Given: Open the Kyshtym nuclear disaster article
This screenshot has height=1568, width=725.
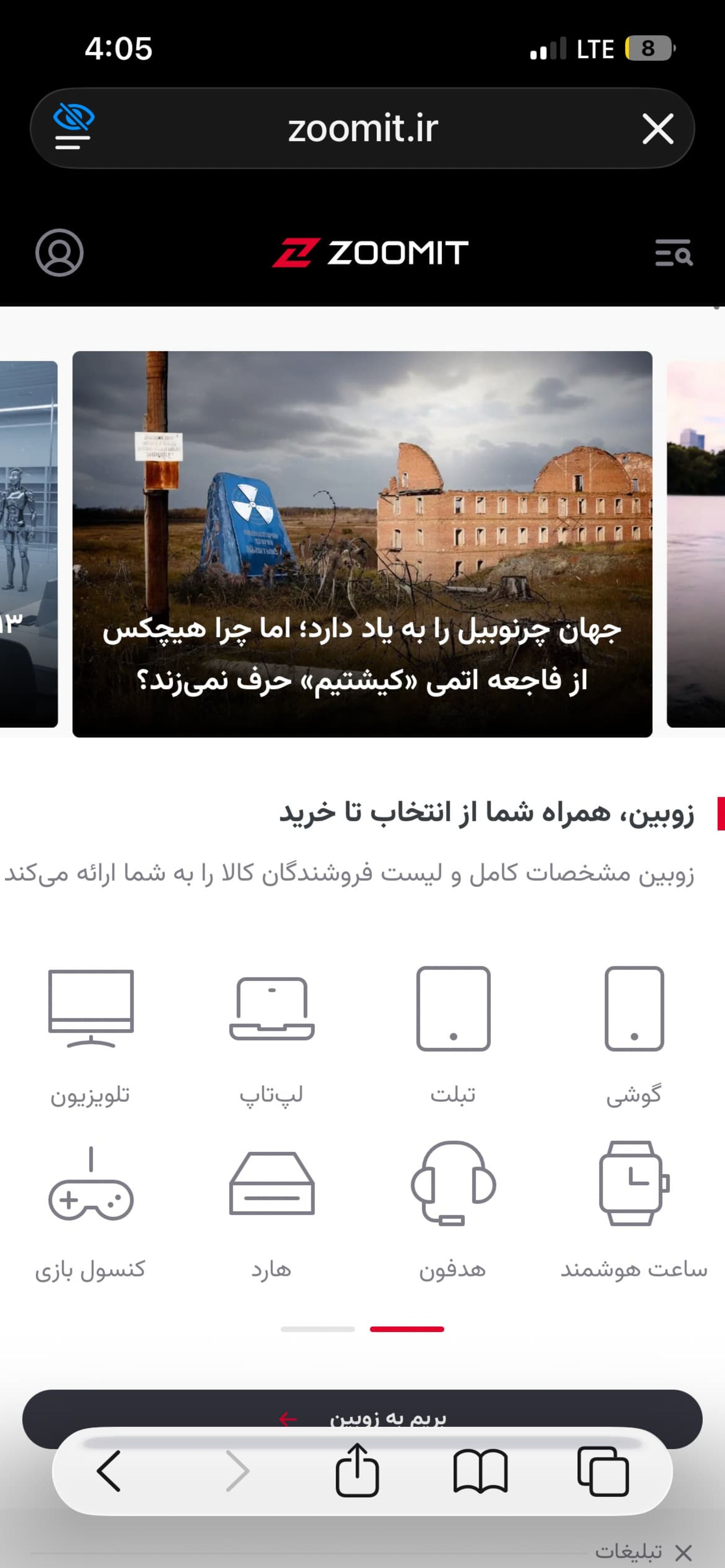Looking at the screenshot, I should pyautogui.click(x=362, y=543).
